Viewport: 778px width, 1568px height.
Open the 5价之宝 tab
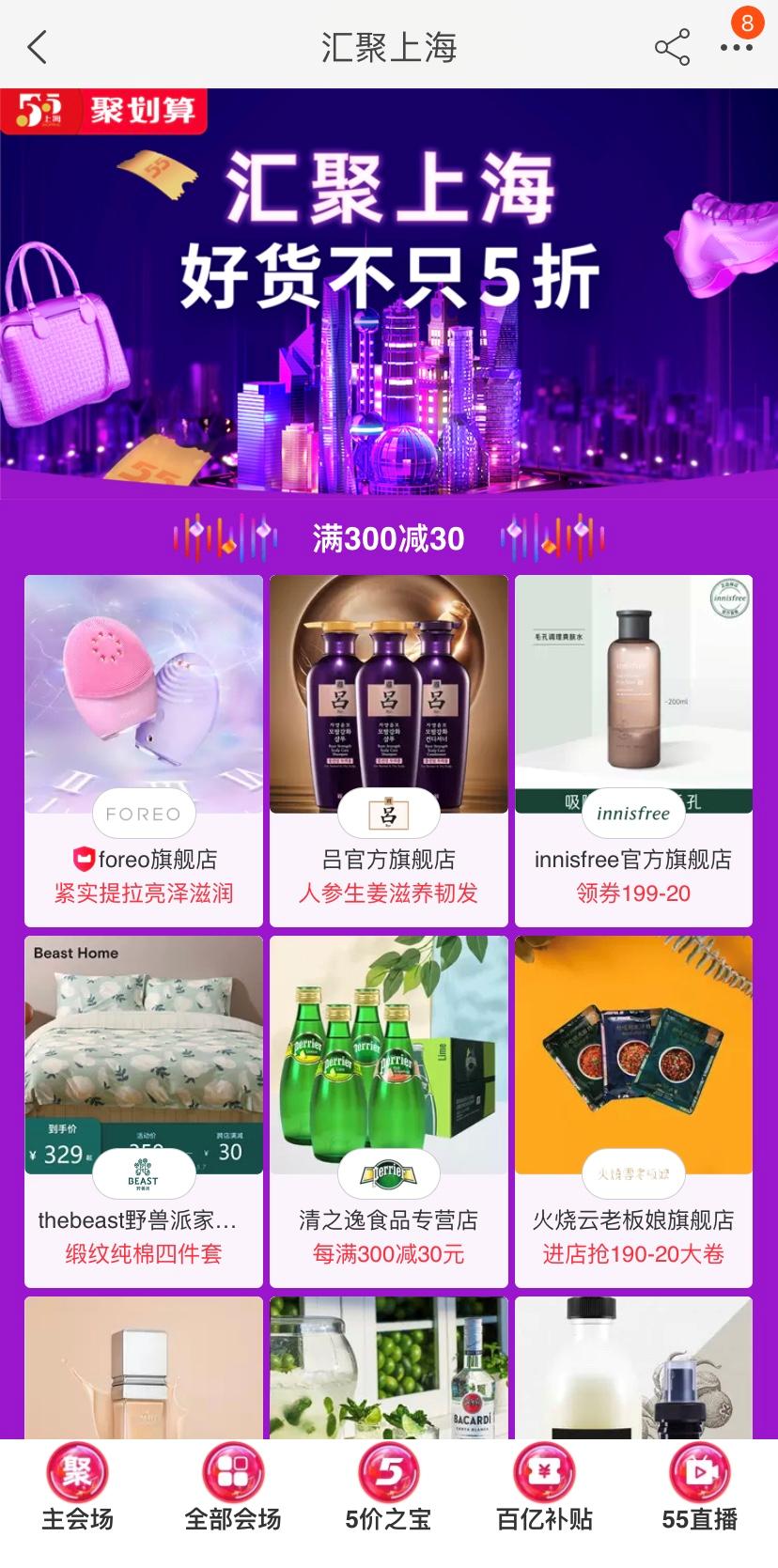click(x=388, y=1491)
